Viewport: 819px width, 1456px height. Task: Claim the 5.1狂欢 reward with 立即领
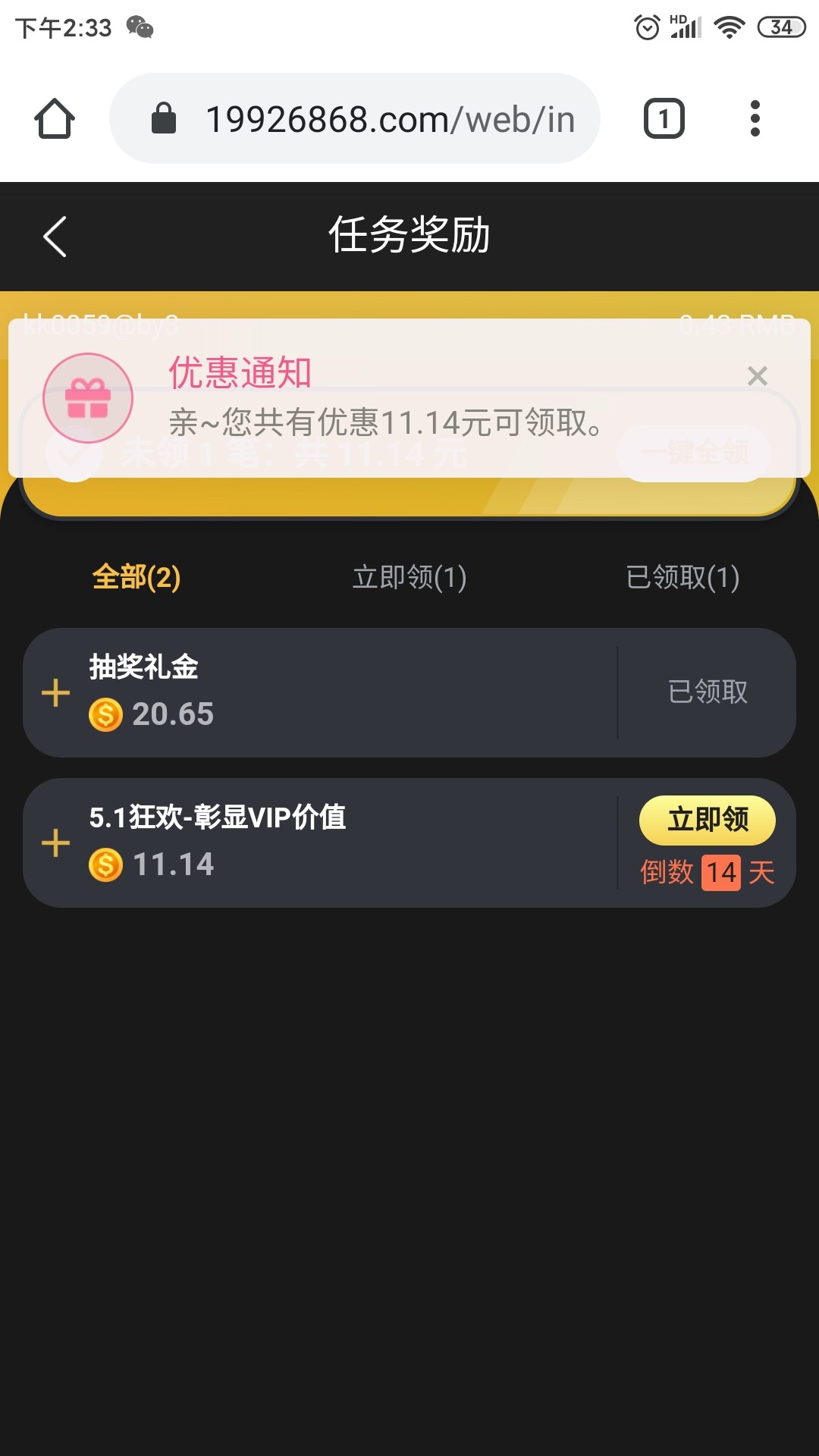point(707,820)
